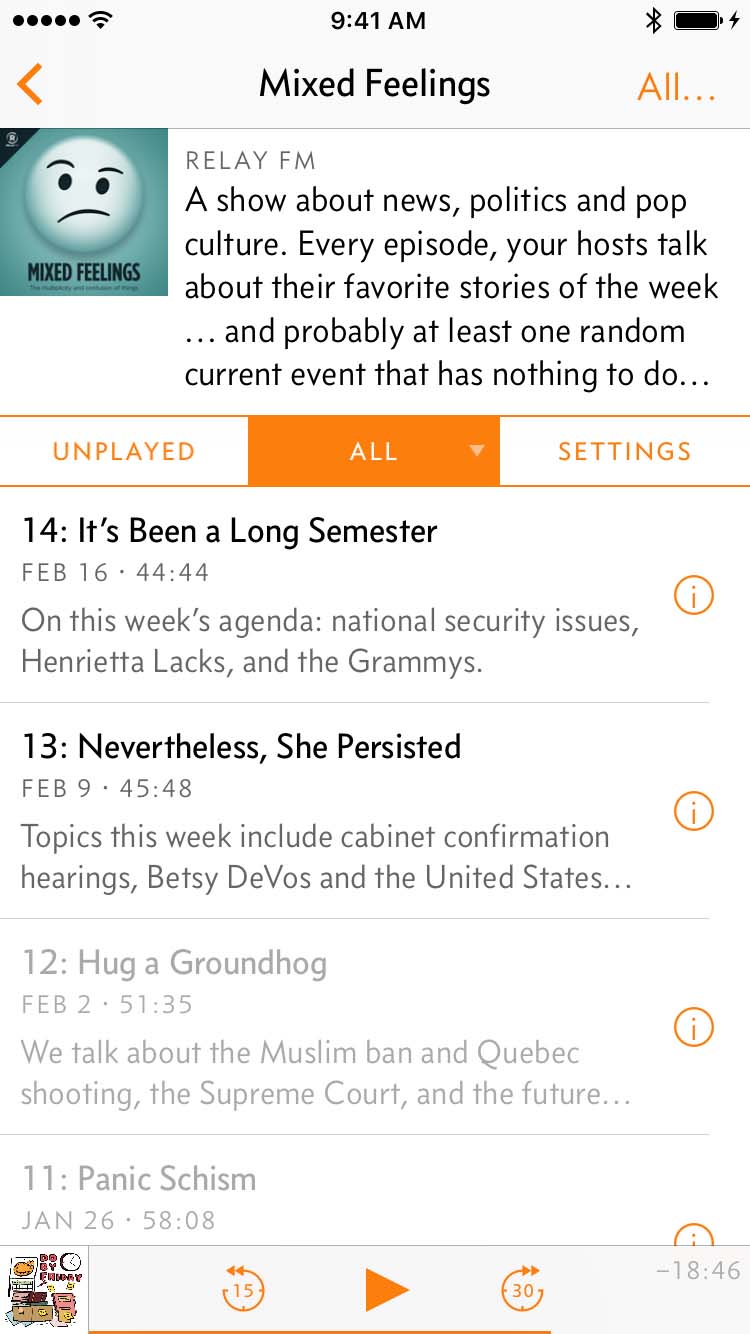This screenshot has height=1334, width=750.
Task: Play the current episode
Action: point(385,1289)
